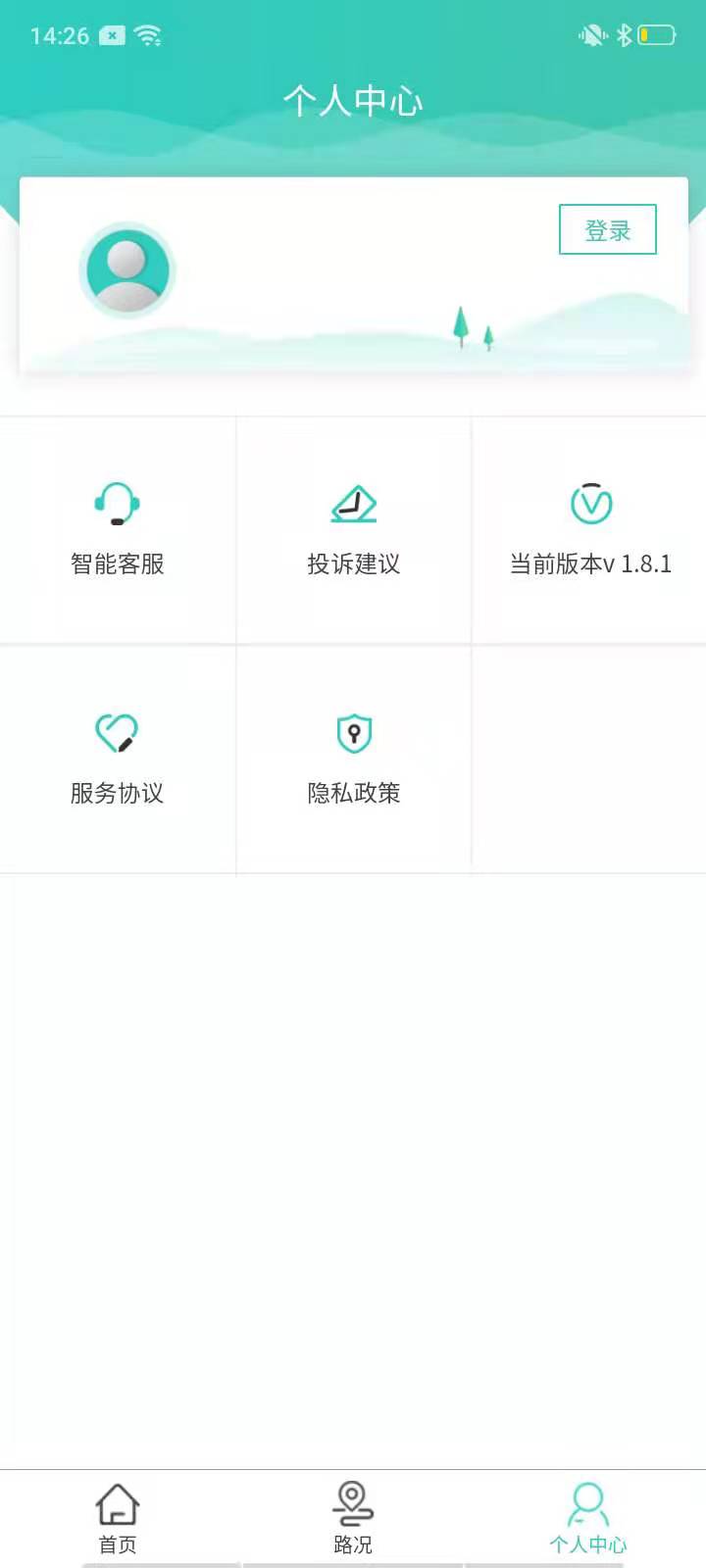Click the 登录 login button
This screenshot has height=1568, width=706.
607,229
